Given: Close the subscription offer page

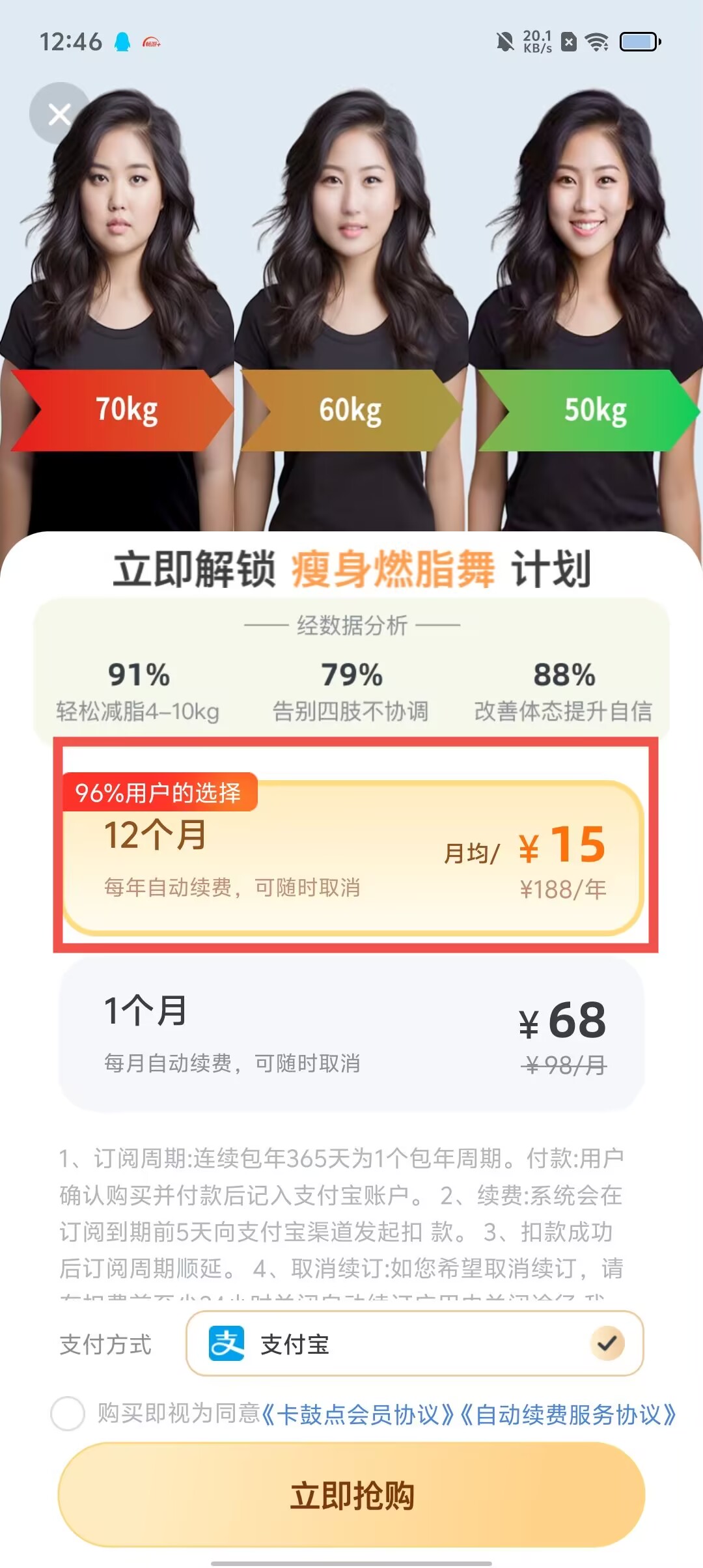Looking at the screenshot, I should tap(59, 114).
